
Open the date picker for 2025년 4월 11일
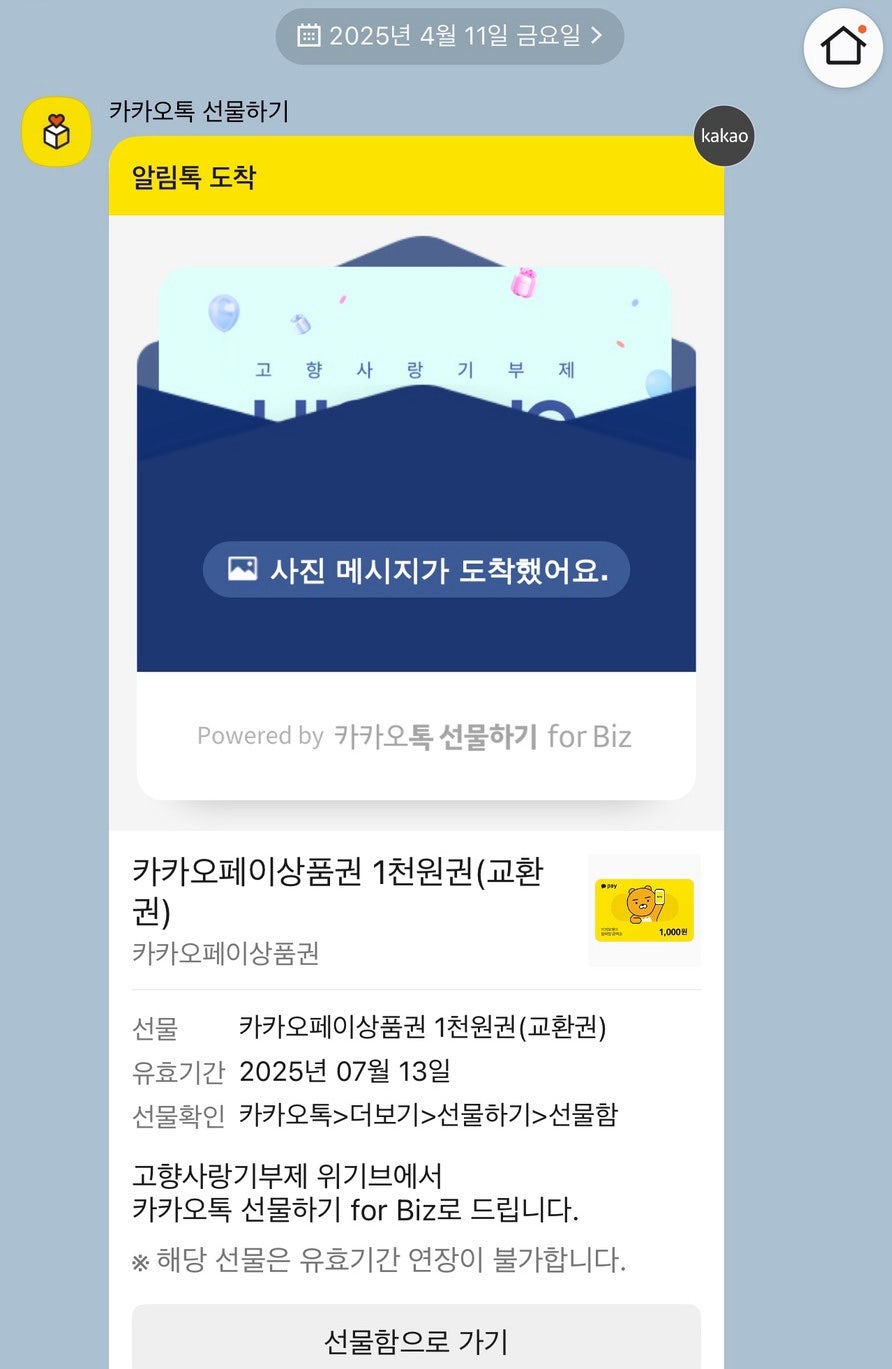[x=449, y=36]
